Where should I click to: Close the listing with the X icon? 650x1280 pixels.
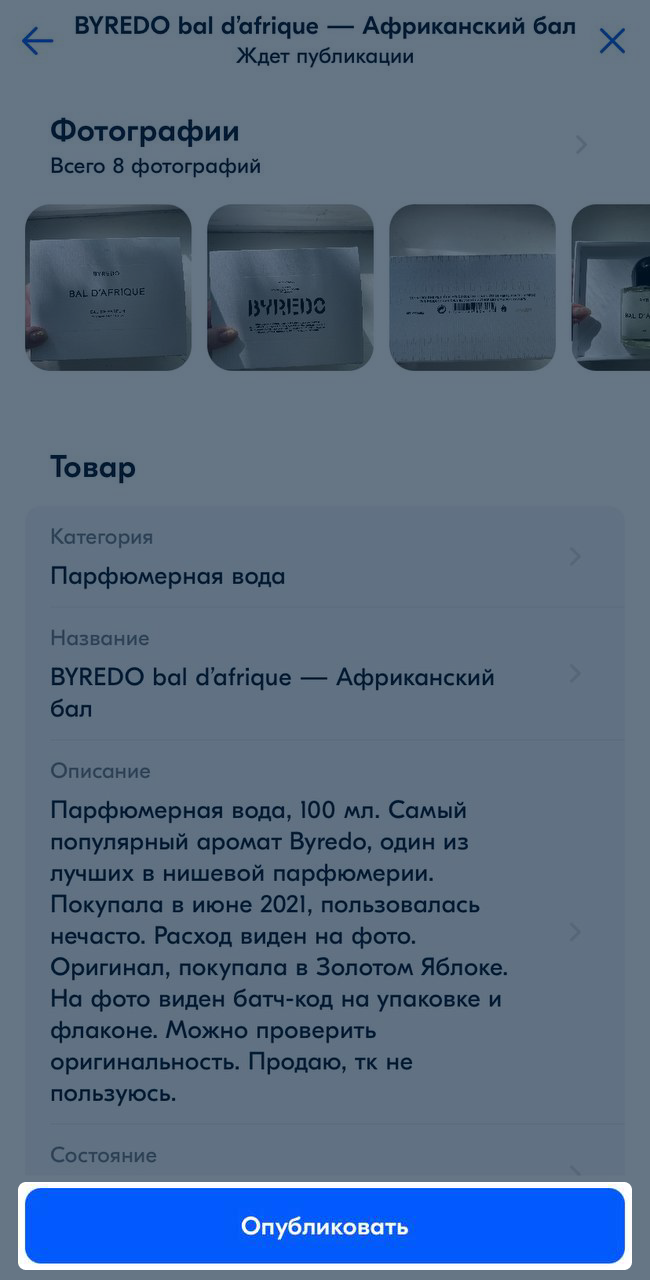pyautogui.click(x=611, y=41)
